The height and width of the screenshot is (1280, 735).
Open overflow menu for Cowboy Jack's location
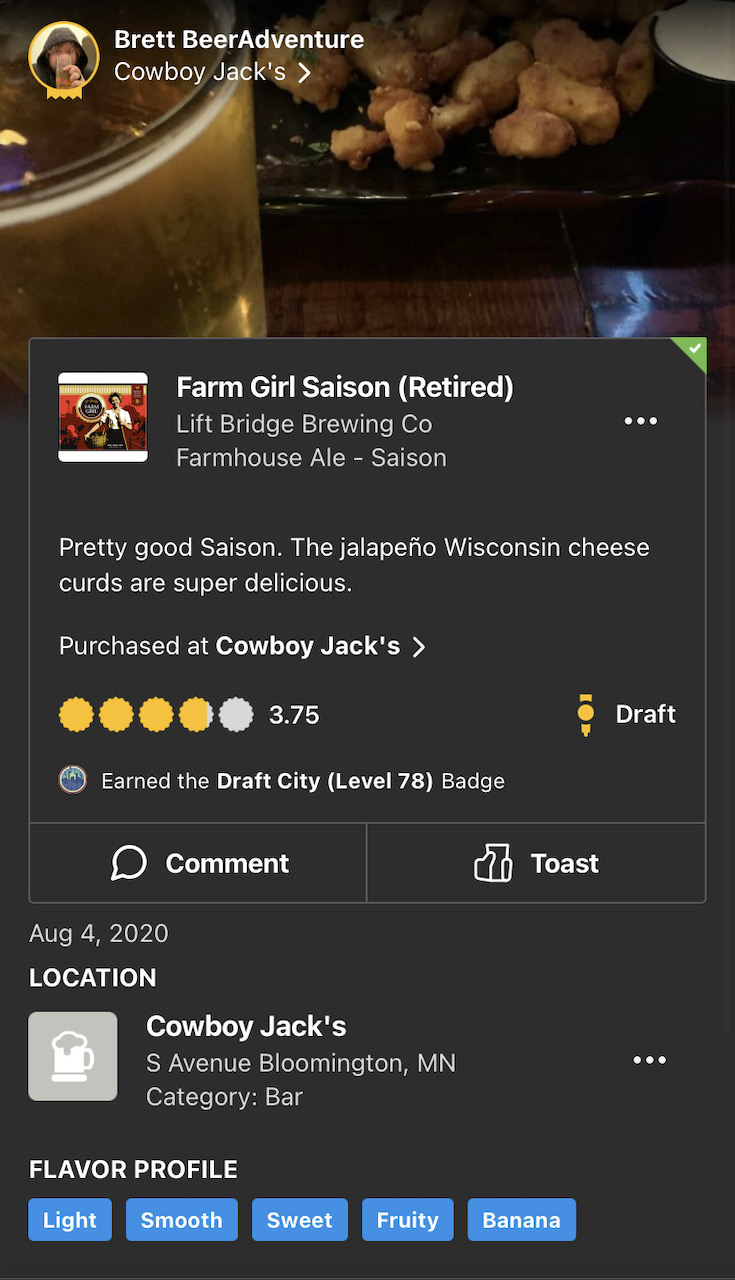pos(649,1060)
